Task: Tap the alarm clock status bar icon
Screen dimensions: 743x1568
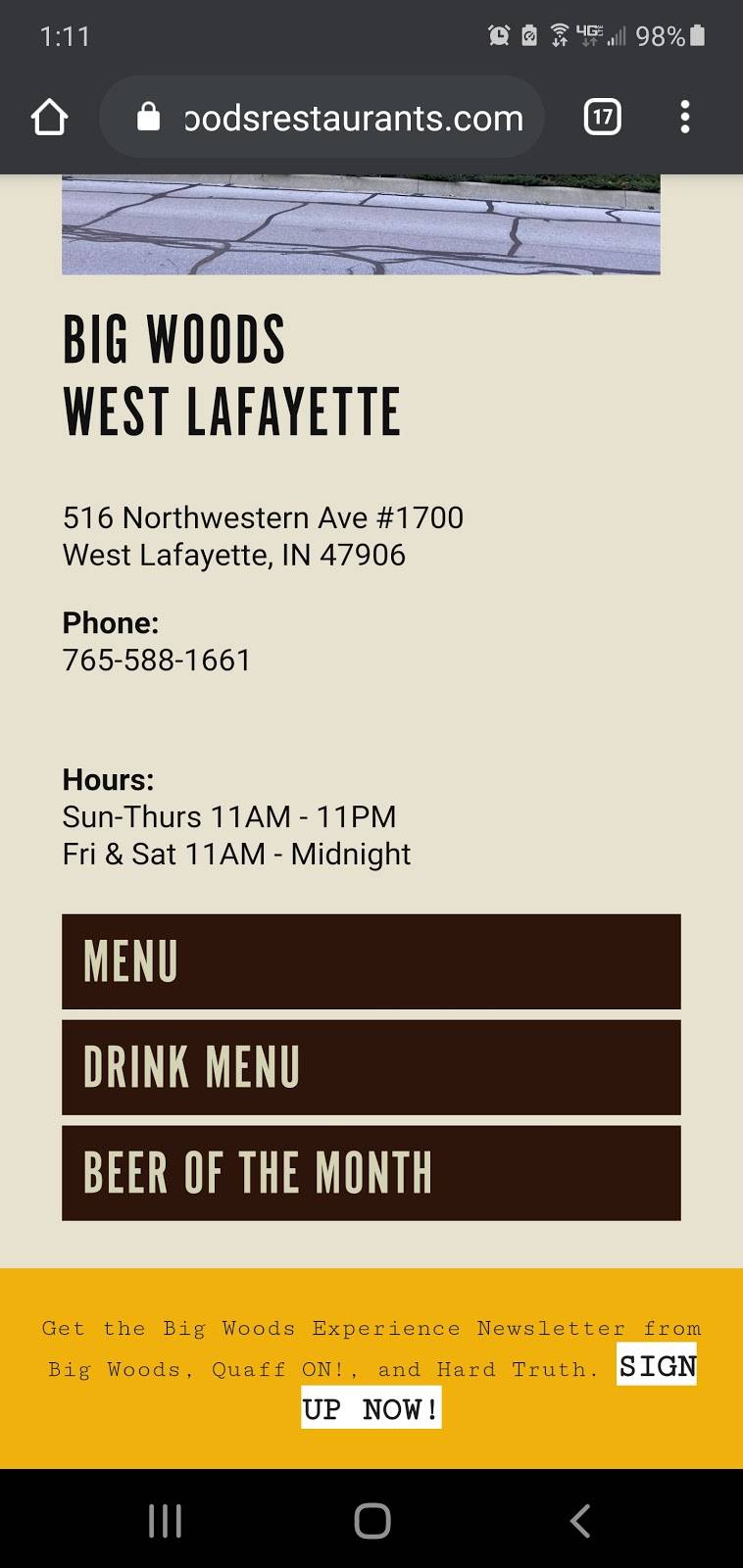Action: pos(498,35)
